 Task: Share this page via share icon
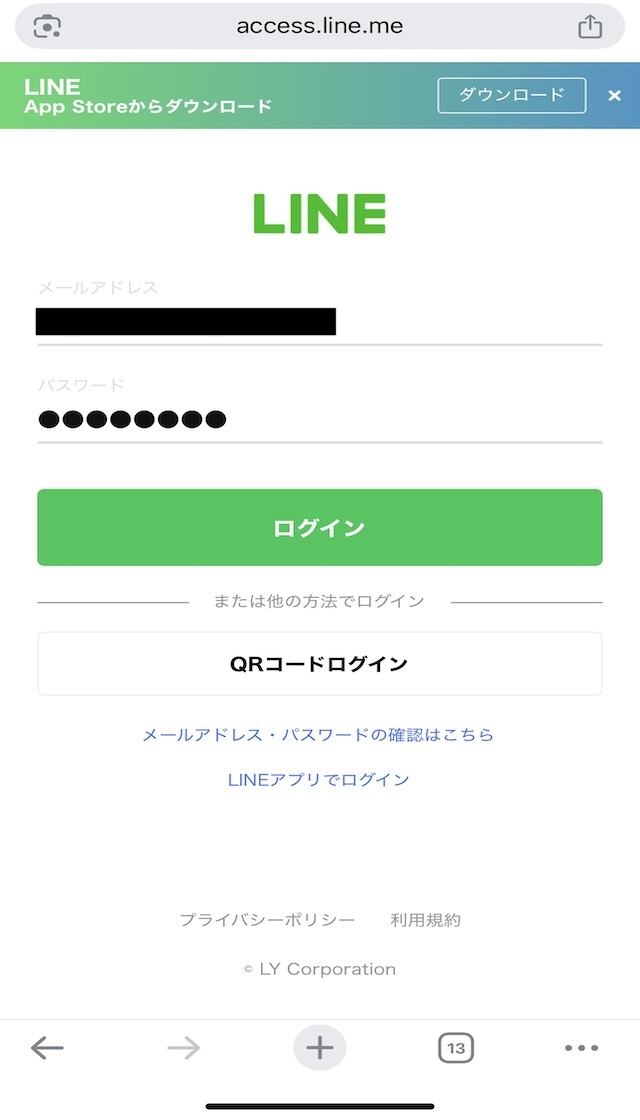[590, 27]
